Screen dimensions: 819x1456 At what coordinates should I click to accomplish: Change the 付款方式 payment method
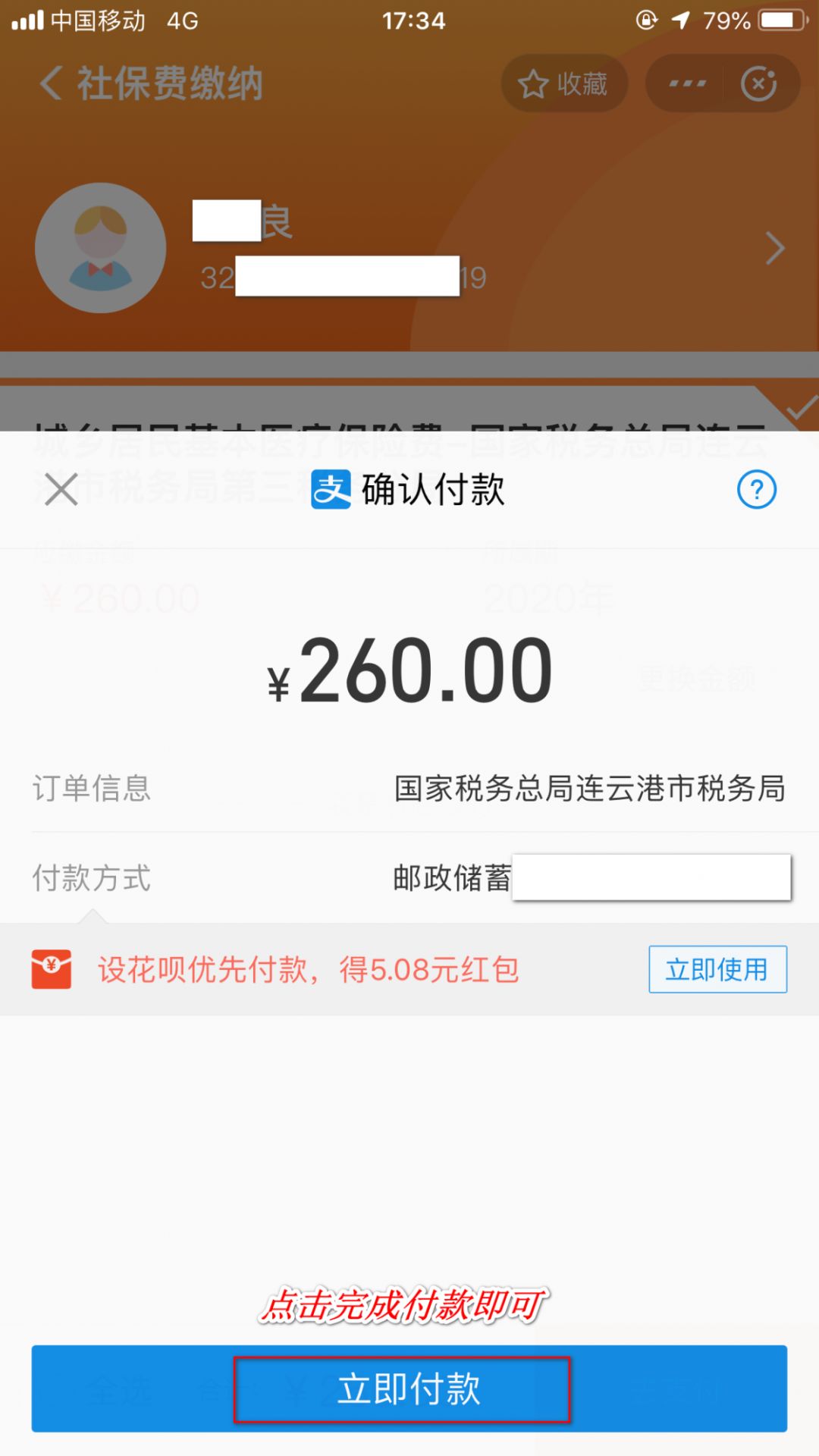click(409, 877)
